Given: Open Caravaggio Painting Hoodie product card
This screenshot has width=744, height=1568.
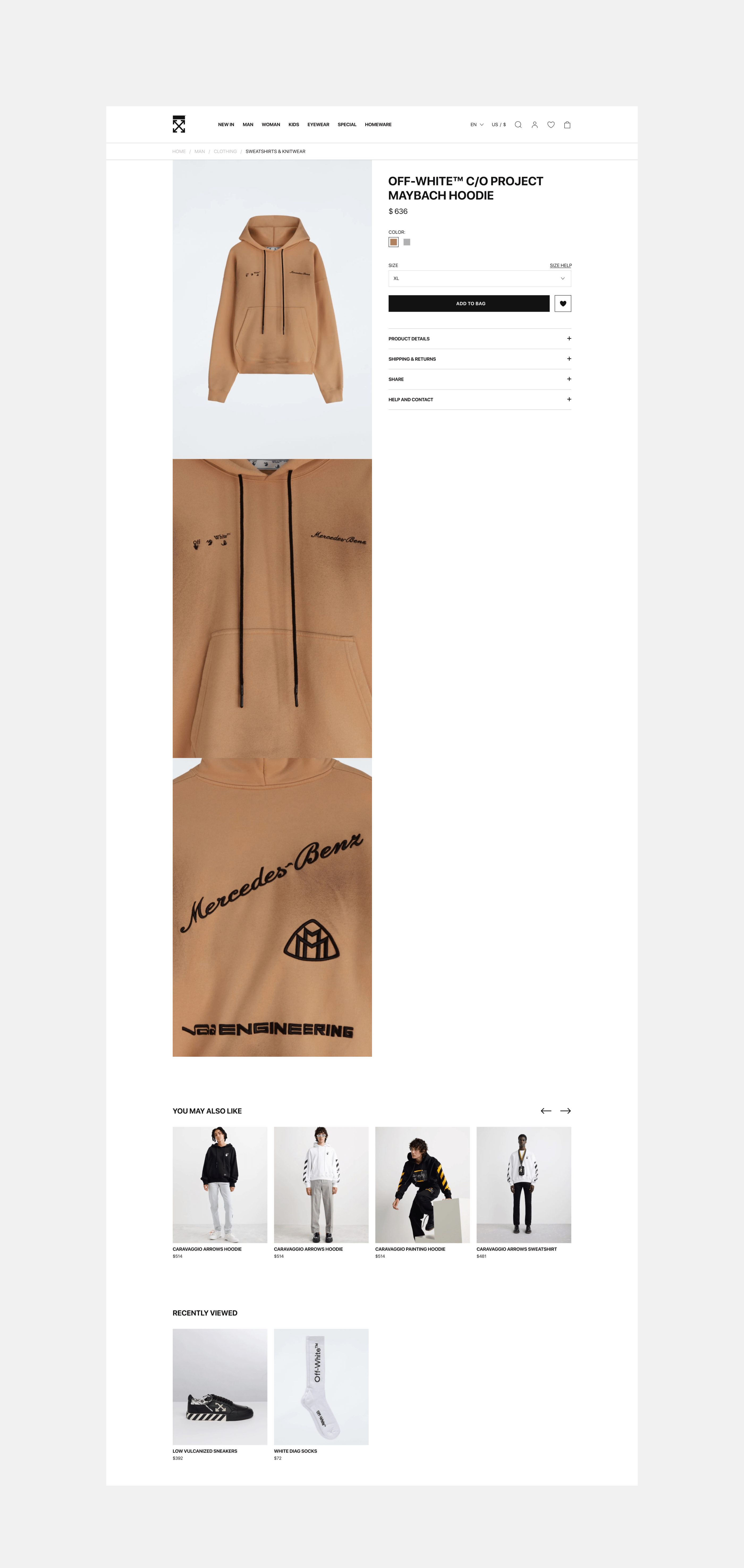Looking at the screenshot, I should [x=422, y=1185].
